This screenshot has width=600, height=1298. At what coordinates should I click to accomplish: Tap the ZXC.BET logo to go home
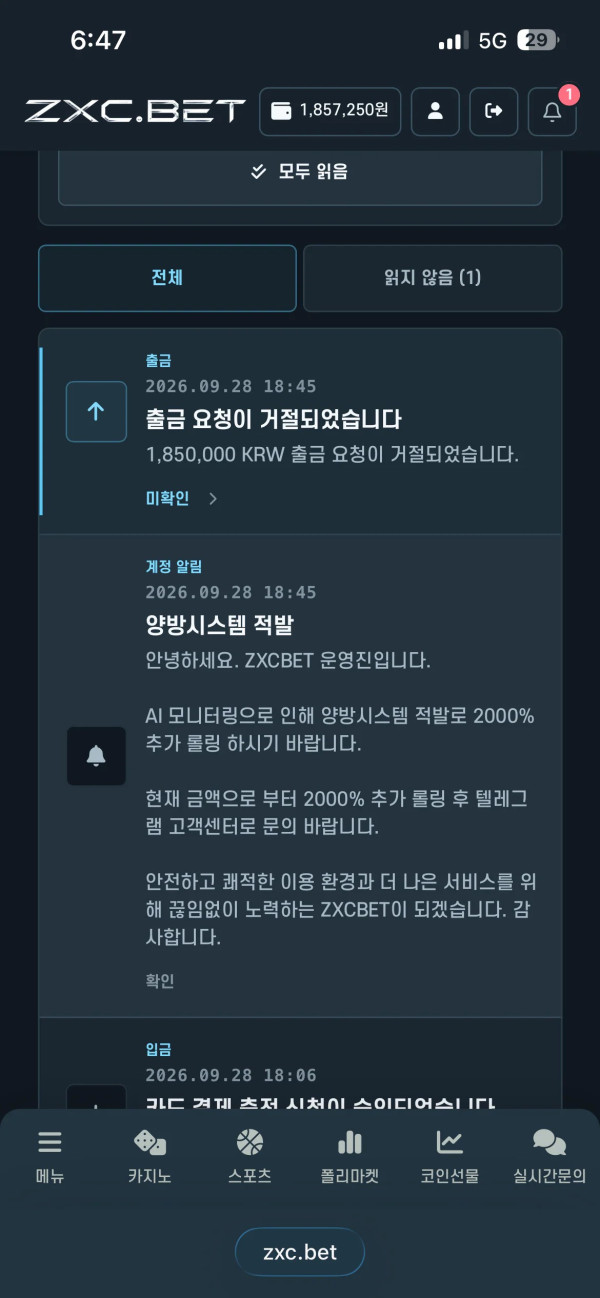point(135,111)
